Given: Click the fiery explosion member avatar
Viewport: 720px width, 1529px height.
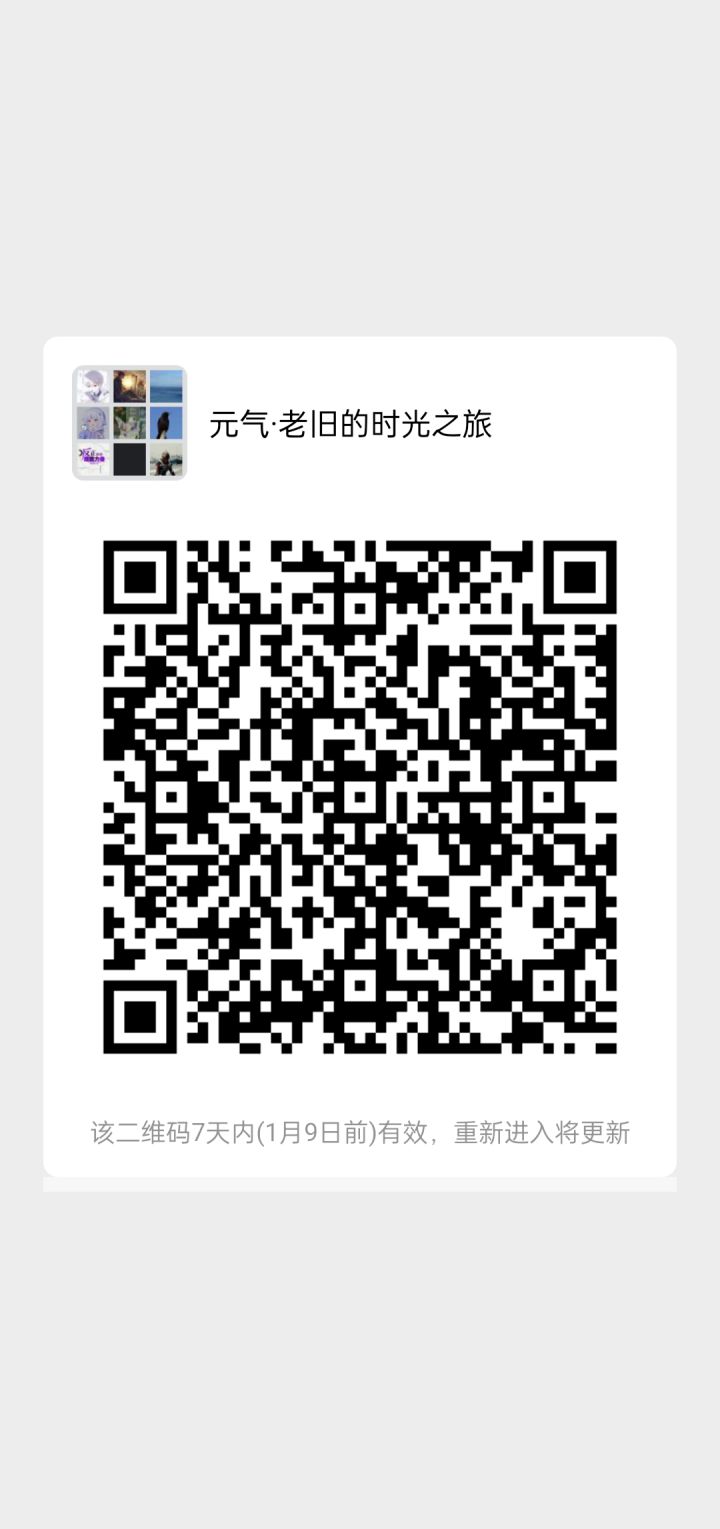Looking at the screenshot, I should coord(129,386).
